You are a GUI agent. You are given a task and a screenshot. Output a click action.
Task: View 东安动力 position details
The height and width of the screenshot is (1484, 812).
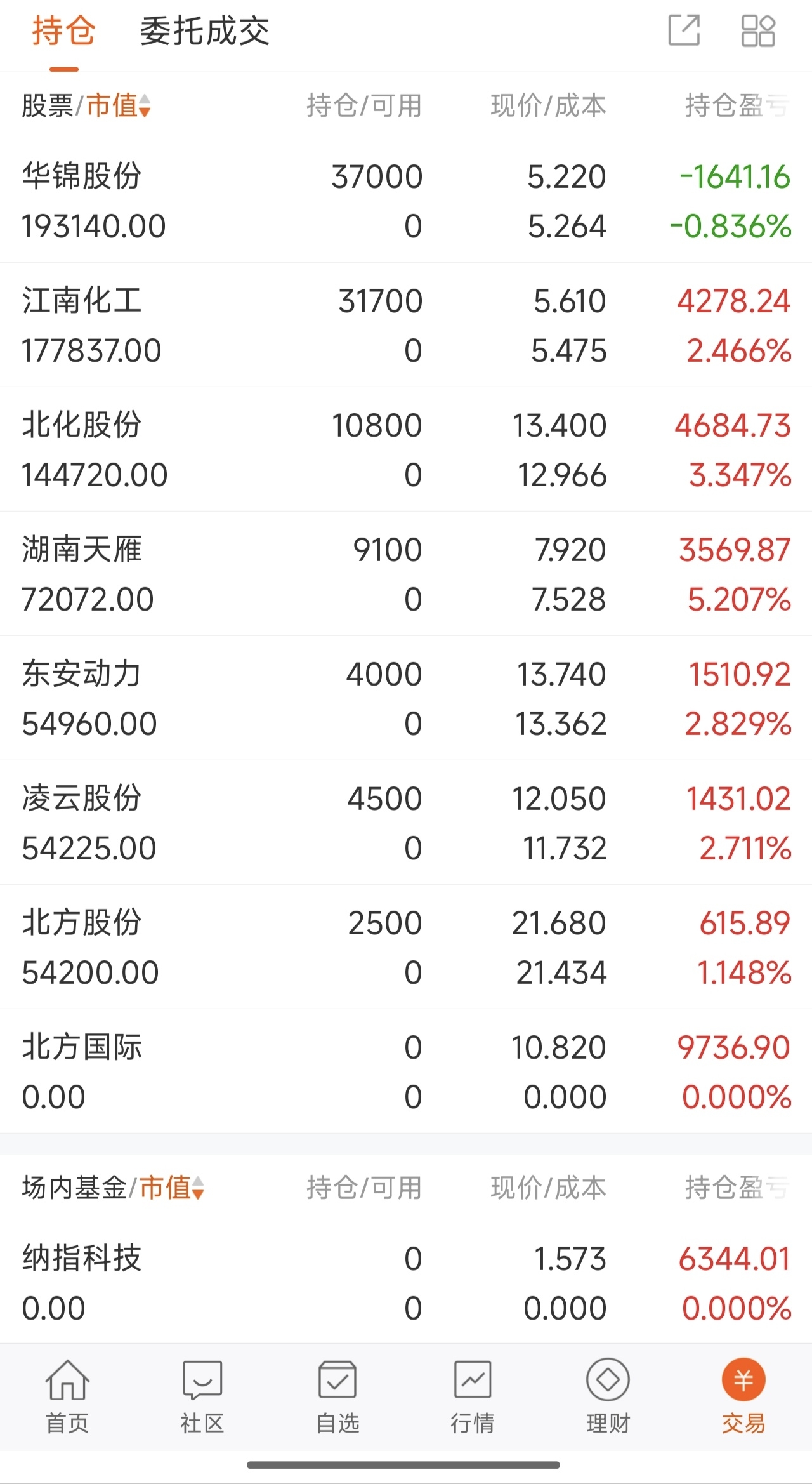click(x=406, y=698)
